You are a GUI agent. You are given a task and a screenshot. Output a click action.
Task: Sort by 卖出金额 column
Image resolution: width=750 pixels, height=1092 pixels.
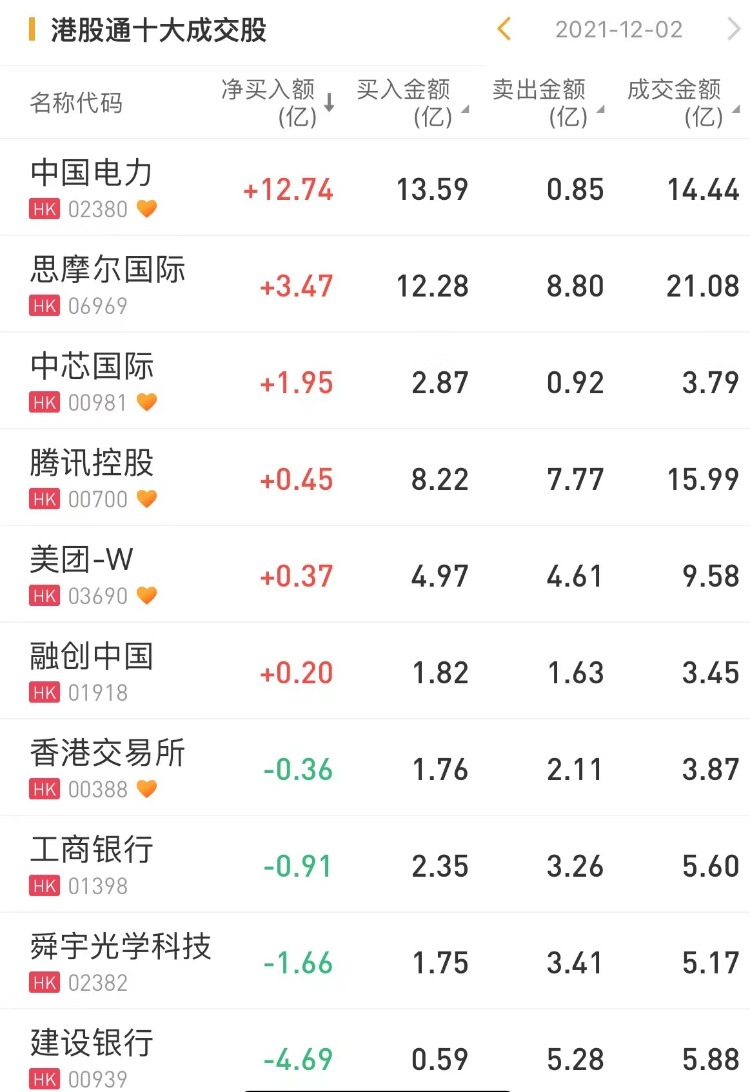[x=547, y=103]
